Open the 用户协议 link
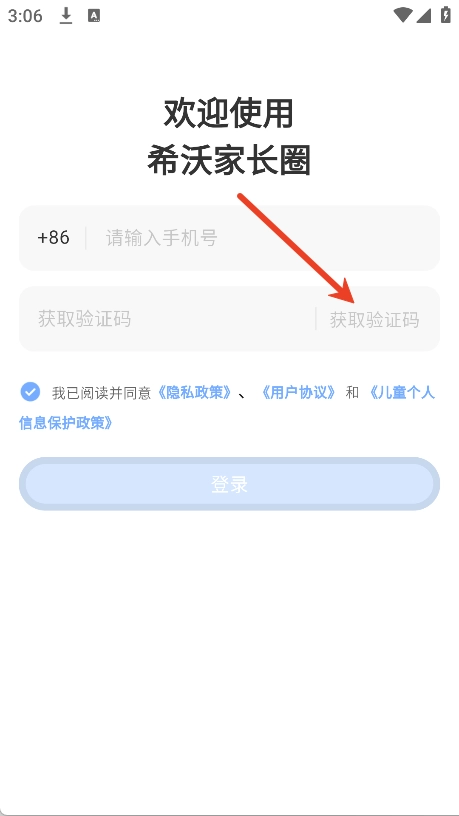Image resolution: width=459 pixels, height=816 pixels. point(298,392)
